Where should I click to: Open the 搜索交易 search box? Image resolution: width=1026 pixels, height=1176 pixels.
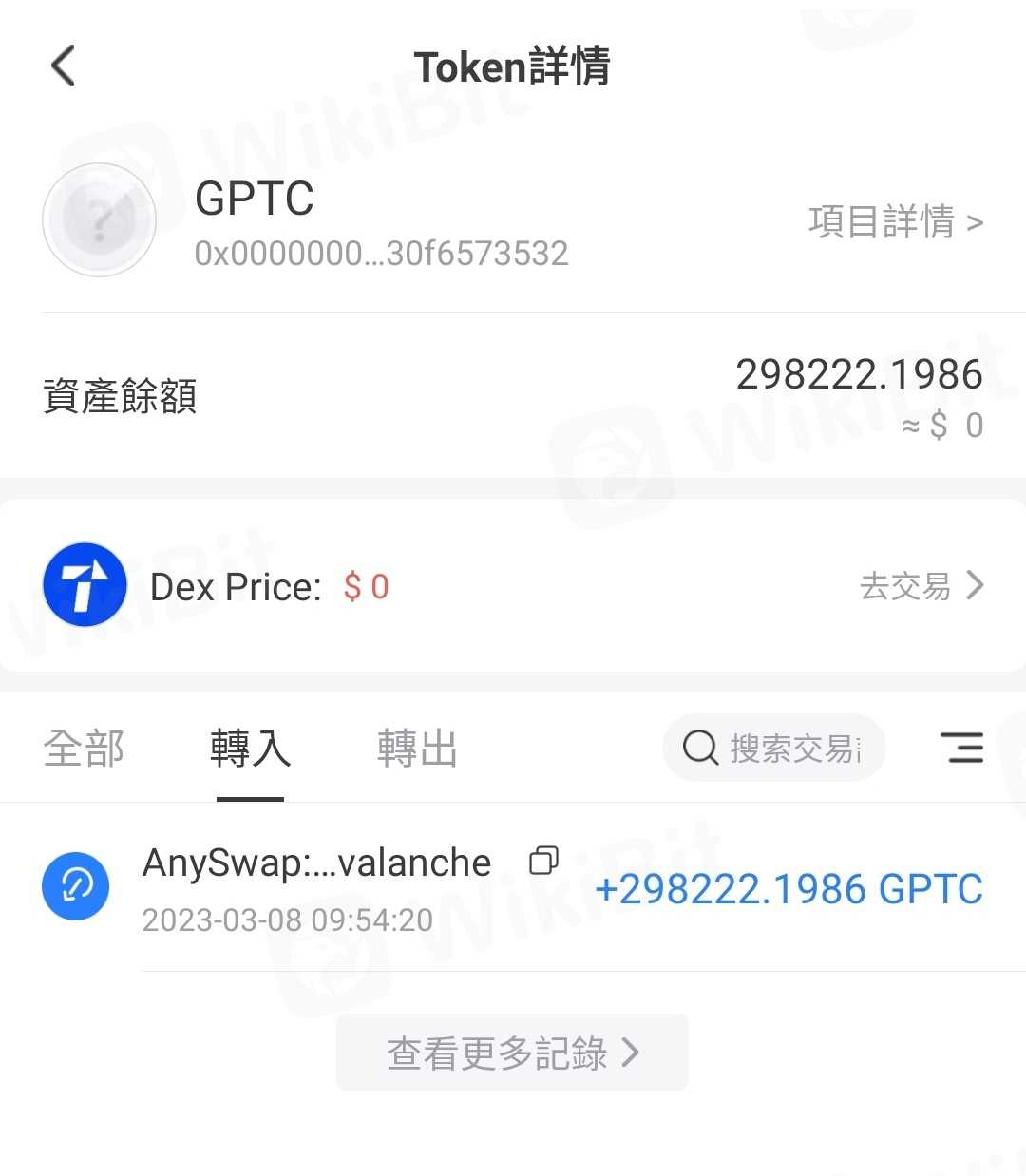[x=774, y=749]
